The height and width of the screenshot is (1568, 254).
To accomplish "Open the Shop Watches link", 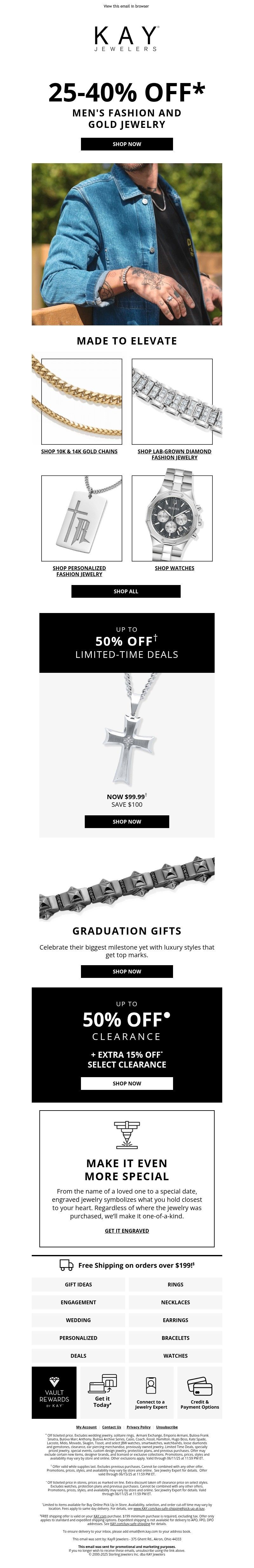I will tap(174, 568).
